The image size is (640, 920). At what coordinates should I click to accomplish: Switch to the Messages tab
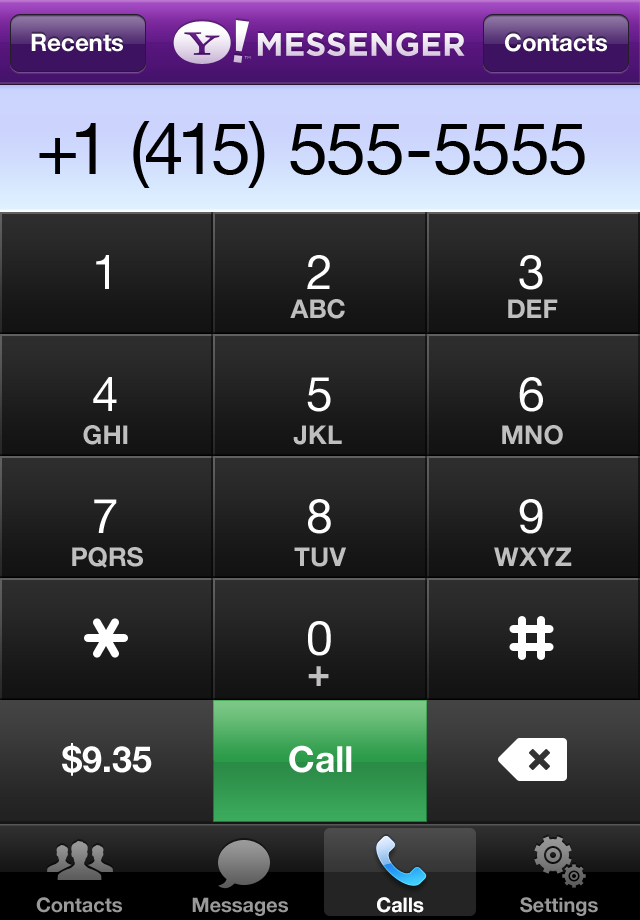coord(240,875)
